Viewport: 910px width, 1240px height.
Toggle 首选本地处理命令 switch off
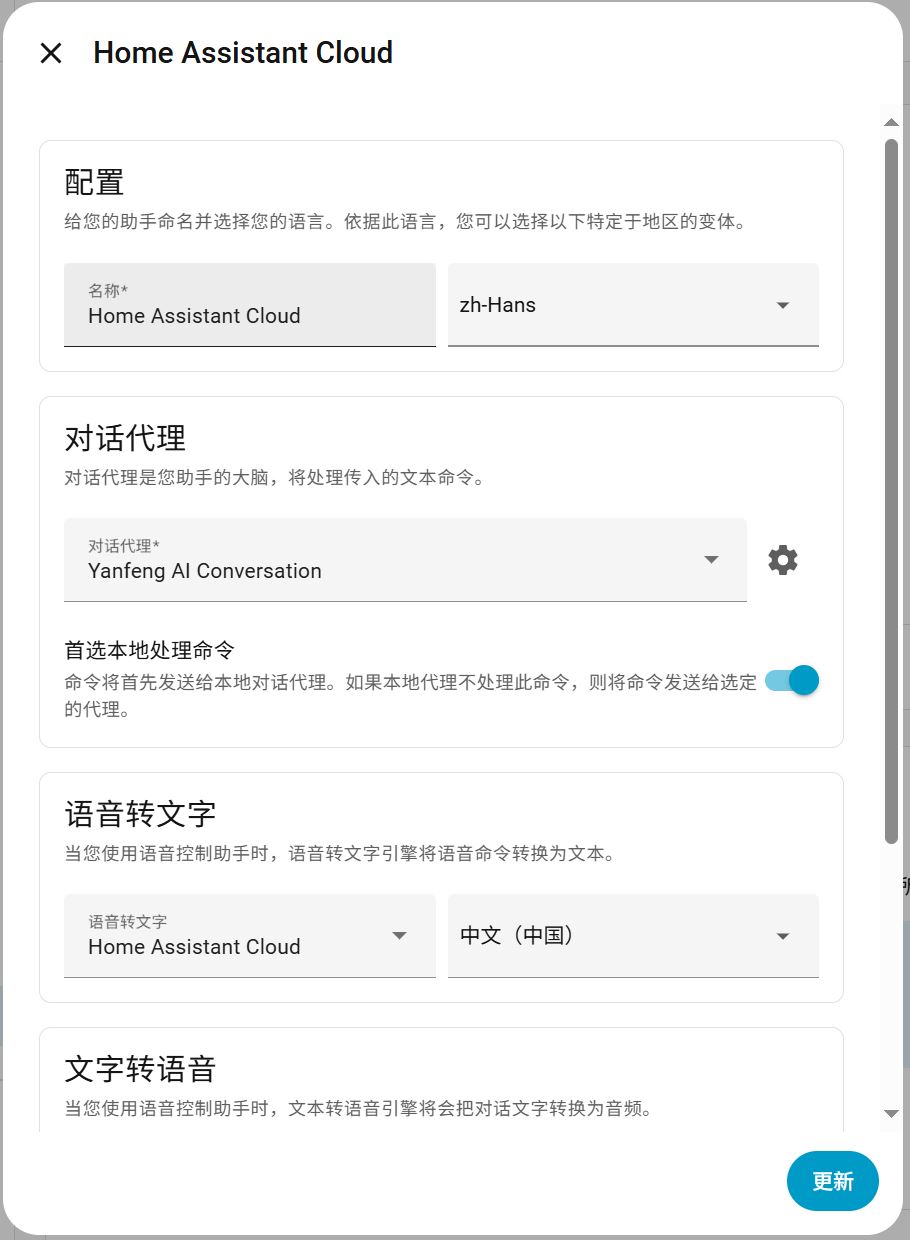[793, 681]
